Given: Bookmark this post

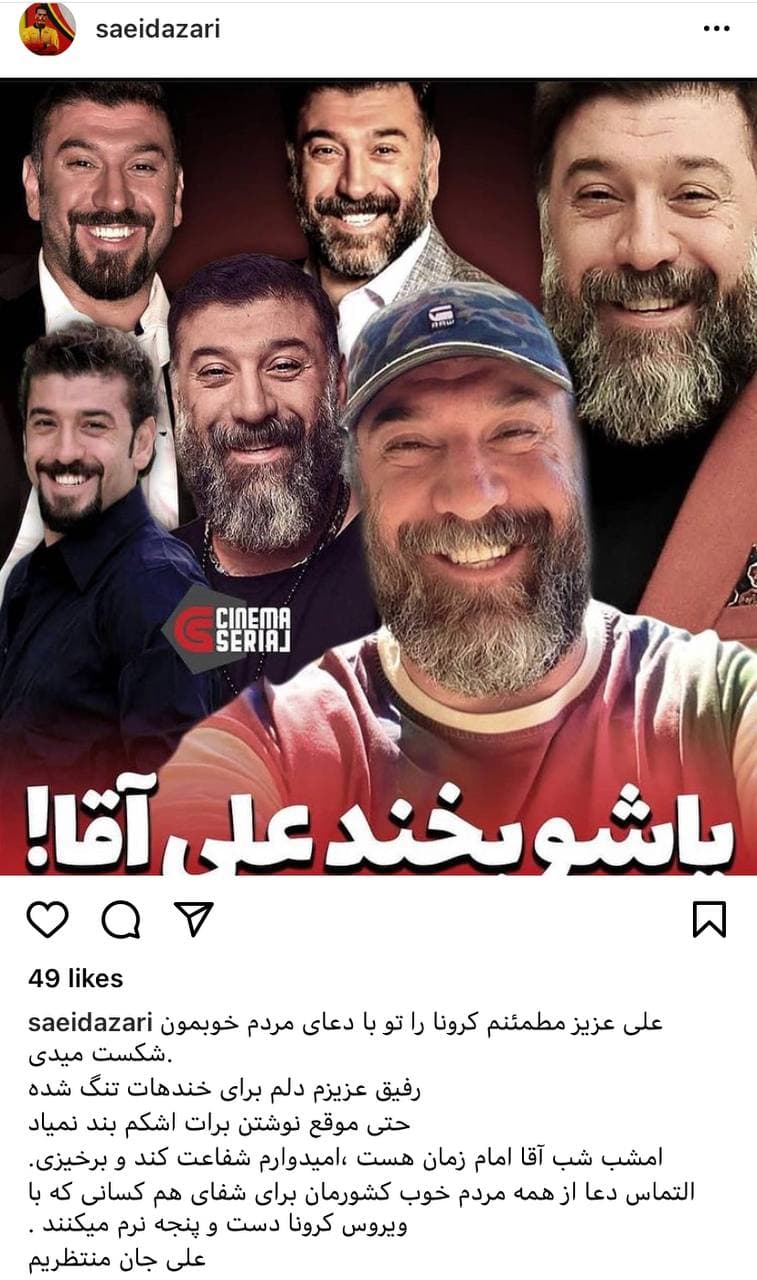Looking at the screenshot, I should click(709, 919).
